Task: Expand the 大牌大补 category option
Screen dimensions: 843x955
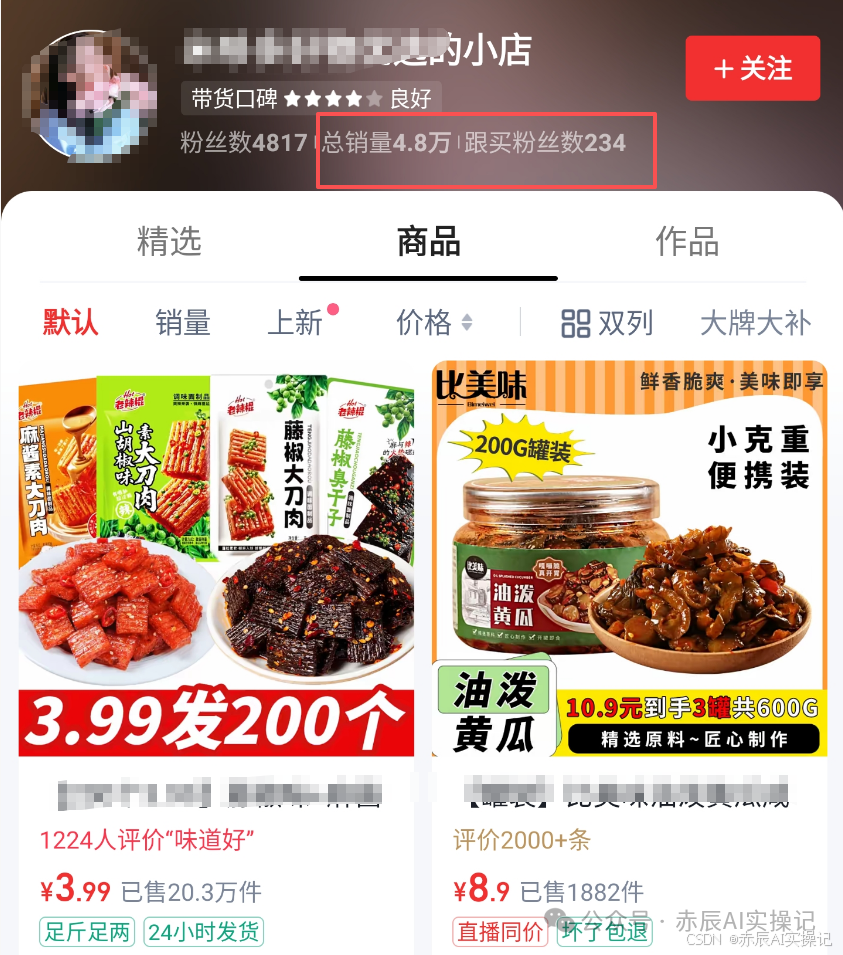Action: pos(758,322)
